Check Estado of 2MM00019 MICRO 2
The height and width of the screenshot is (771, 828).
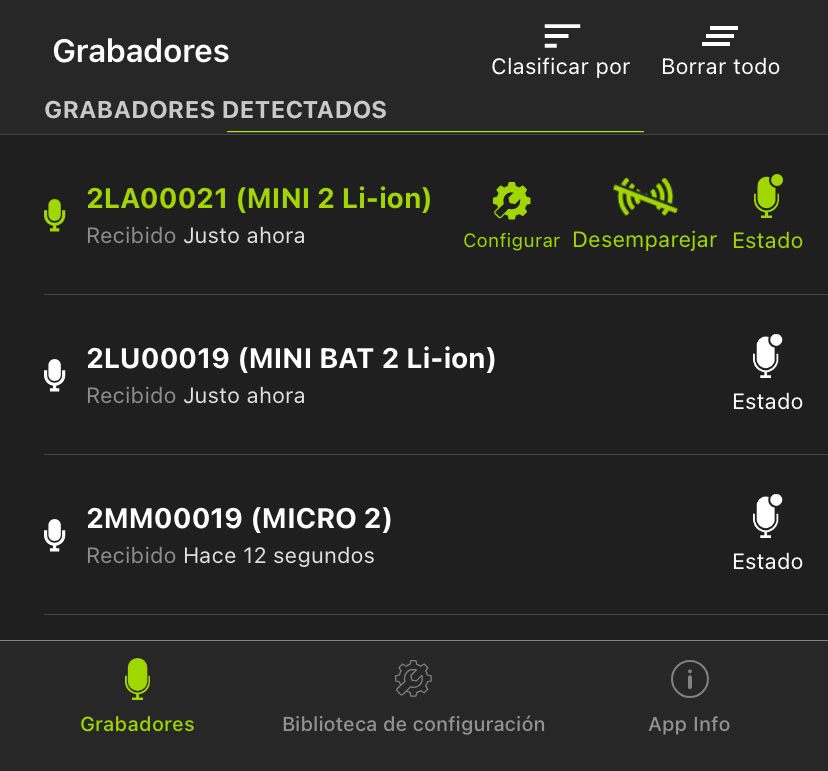click(767, 534)
